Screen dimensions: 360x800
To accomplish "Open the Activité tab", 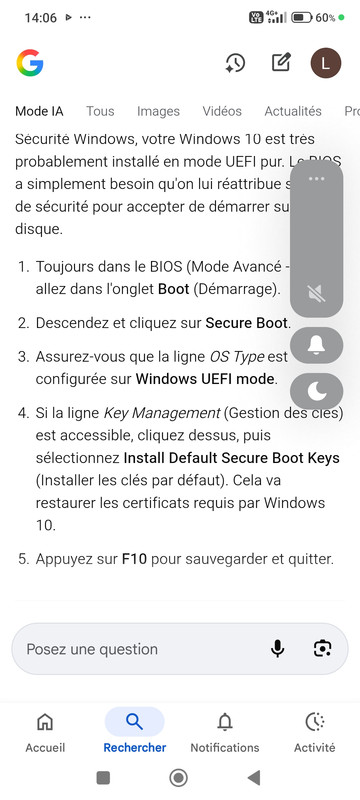I will [315, 734].
